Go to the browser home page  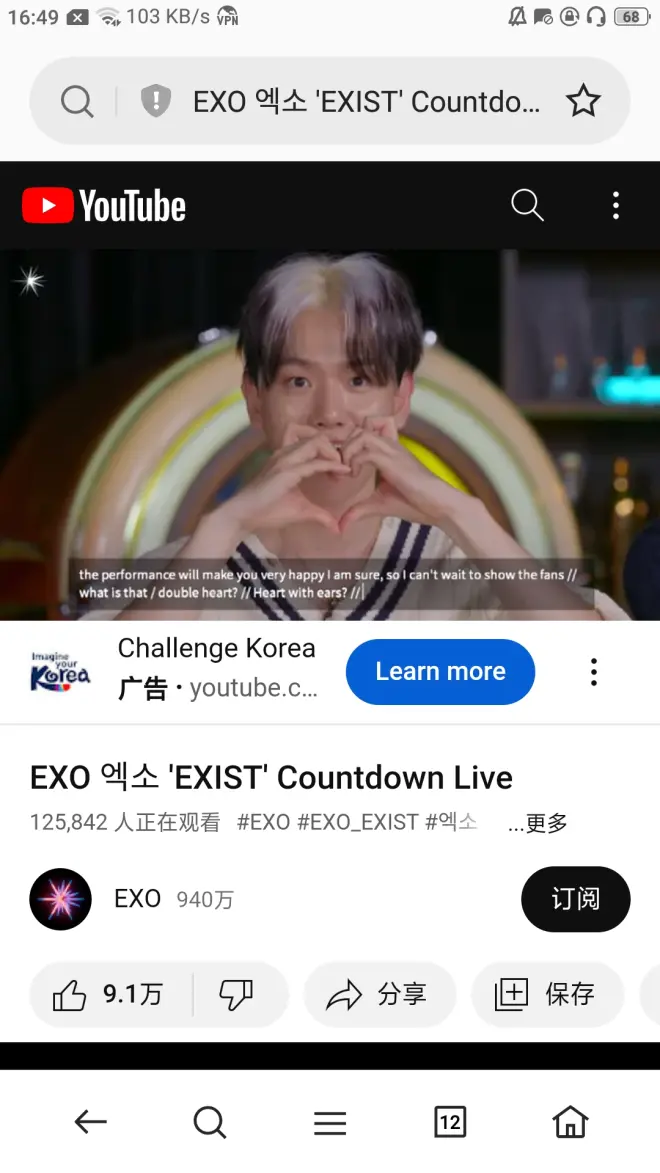coord(570,1122)
